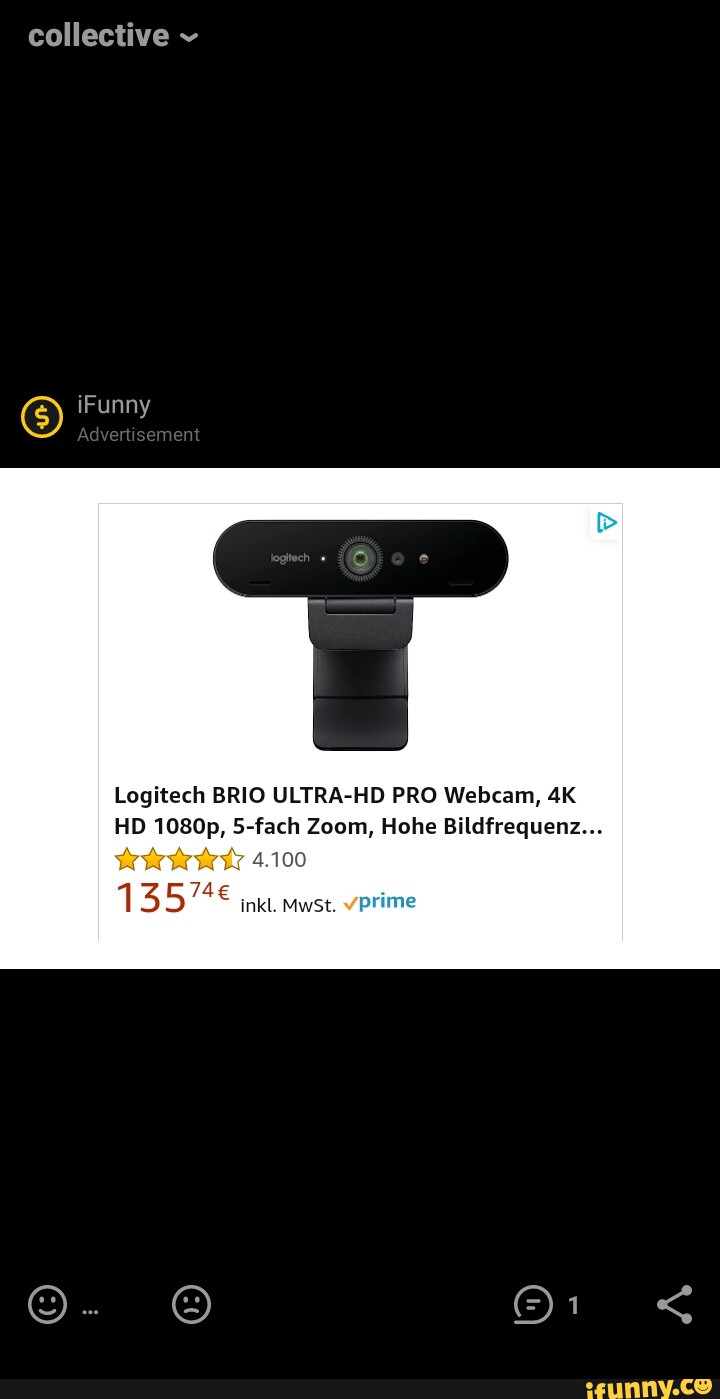Click the yellow dollar advertiser icon
The width and height of the screenshot is (720, 1399).
click(41, 417)
